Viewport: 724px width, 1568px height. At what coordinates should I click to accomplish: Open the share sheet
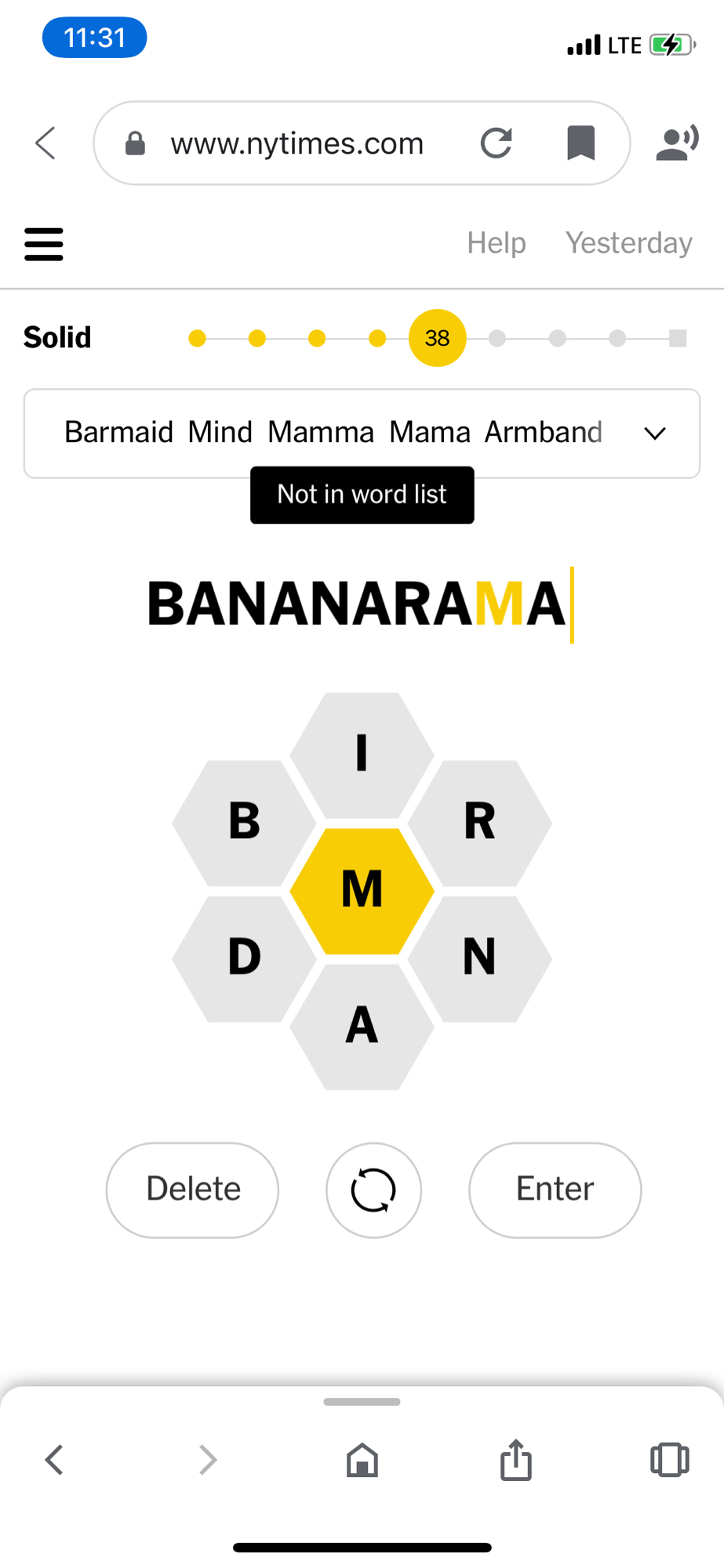point(515,1460)
